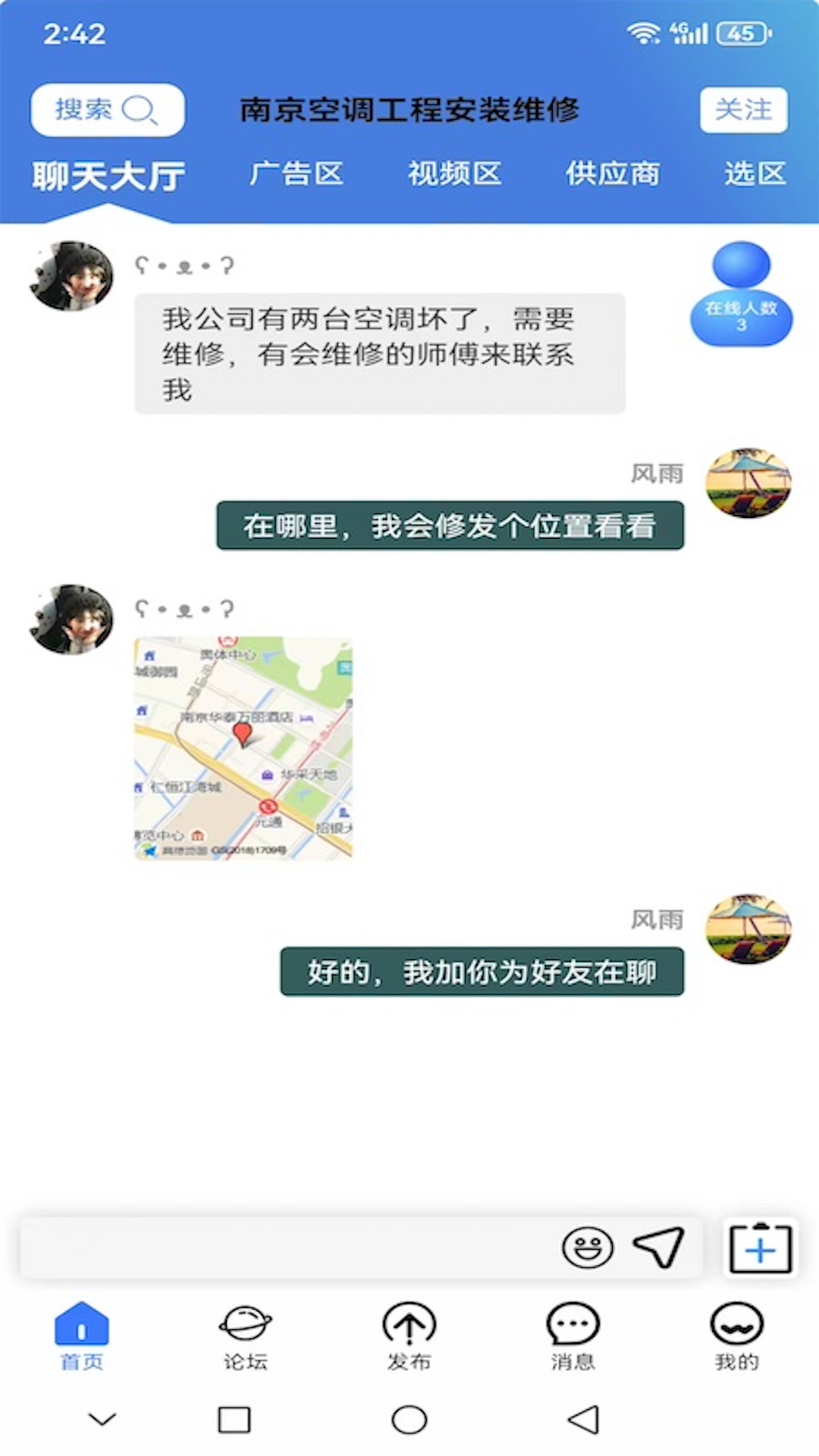Viewport: 819px width, 1456px height.
Task: Select the 选区 tab
Action: click(x=755, y=174)
